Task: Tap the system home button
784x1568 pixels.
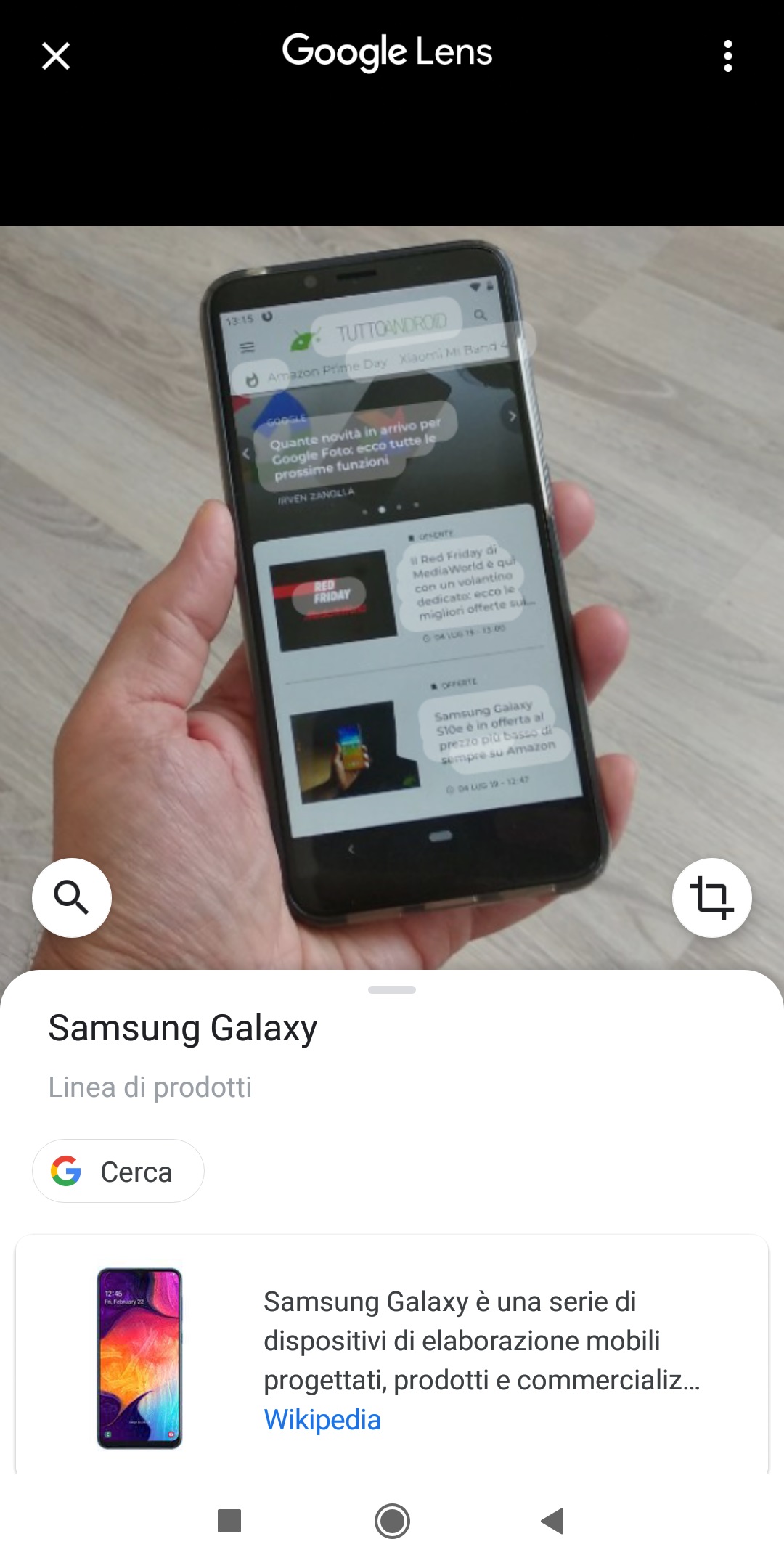Action: (392, 1521)
